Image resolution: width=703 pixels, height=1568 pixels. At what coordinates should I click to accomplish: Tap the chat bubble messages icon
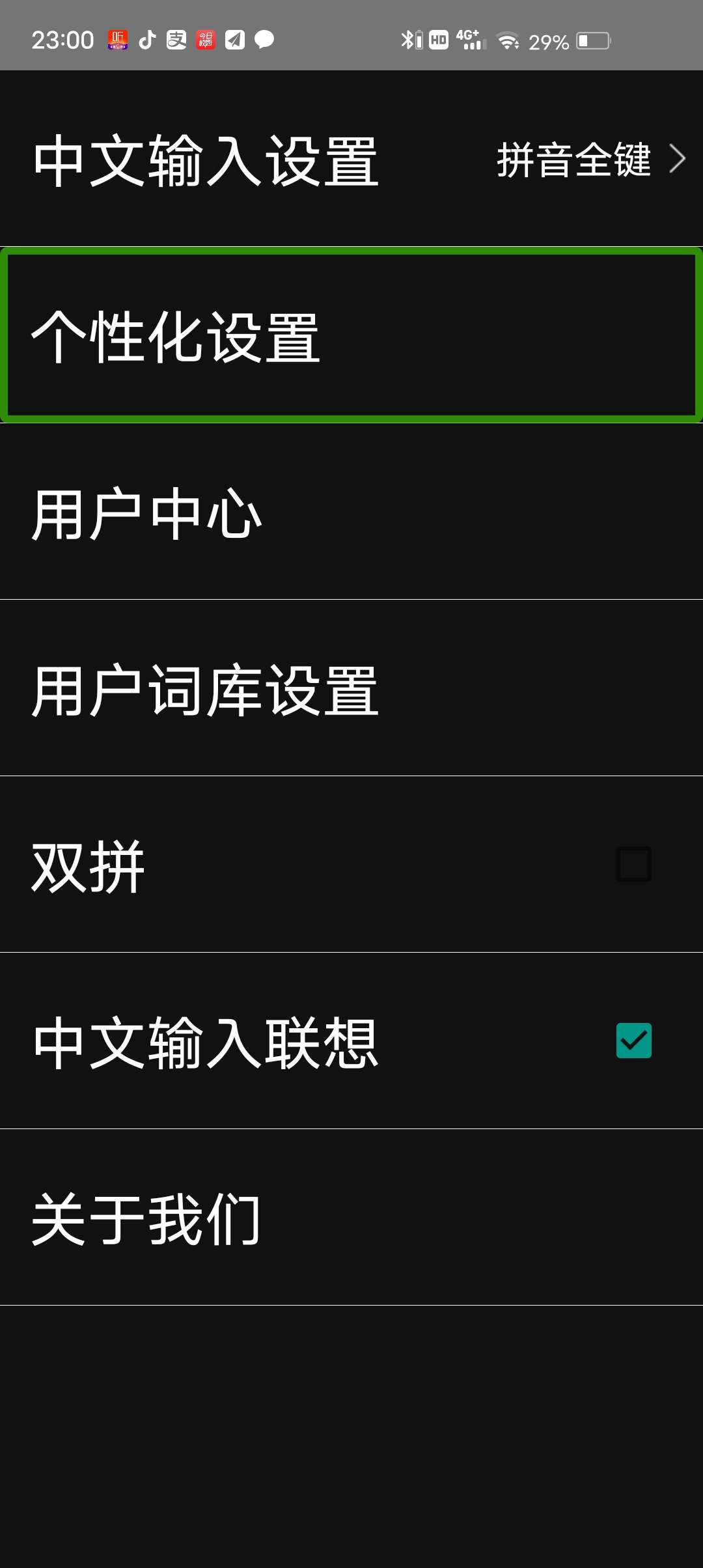tap(265, 40)
